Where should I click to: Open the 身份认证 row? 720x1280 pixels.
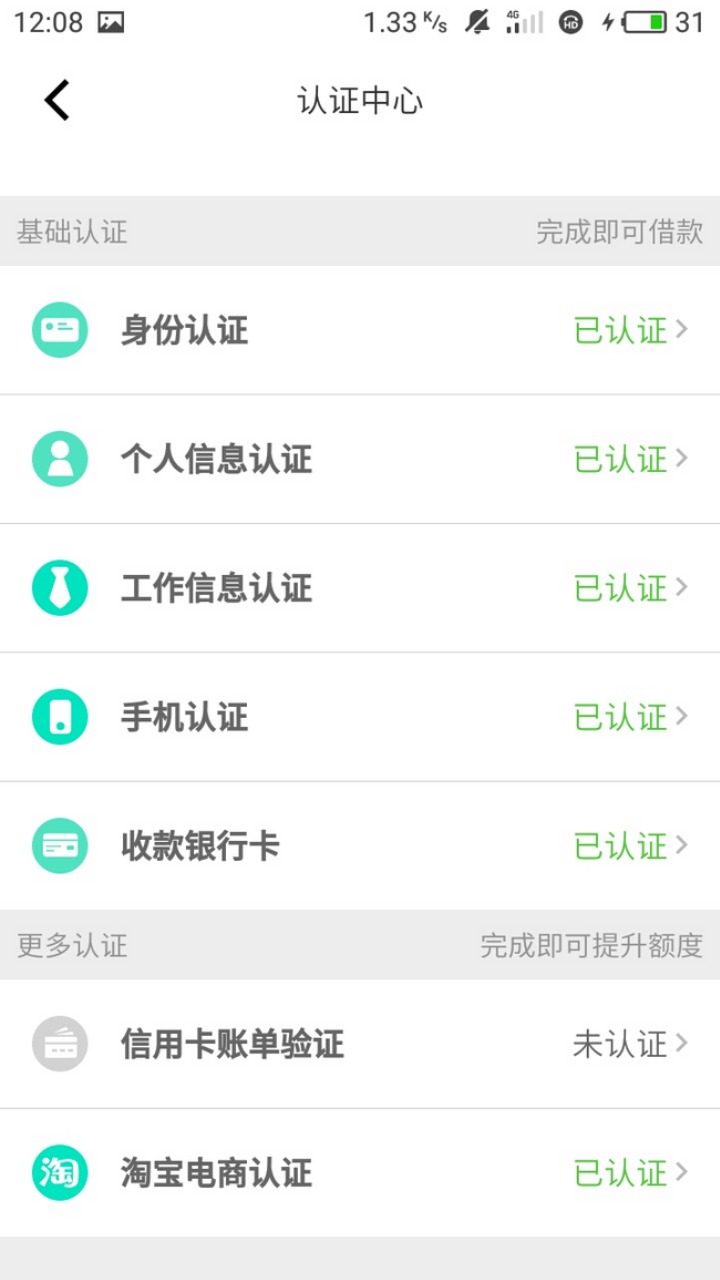(x=360, y=330)
